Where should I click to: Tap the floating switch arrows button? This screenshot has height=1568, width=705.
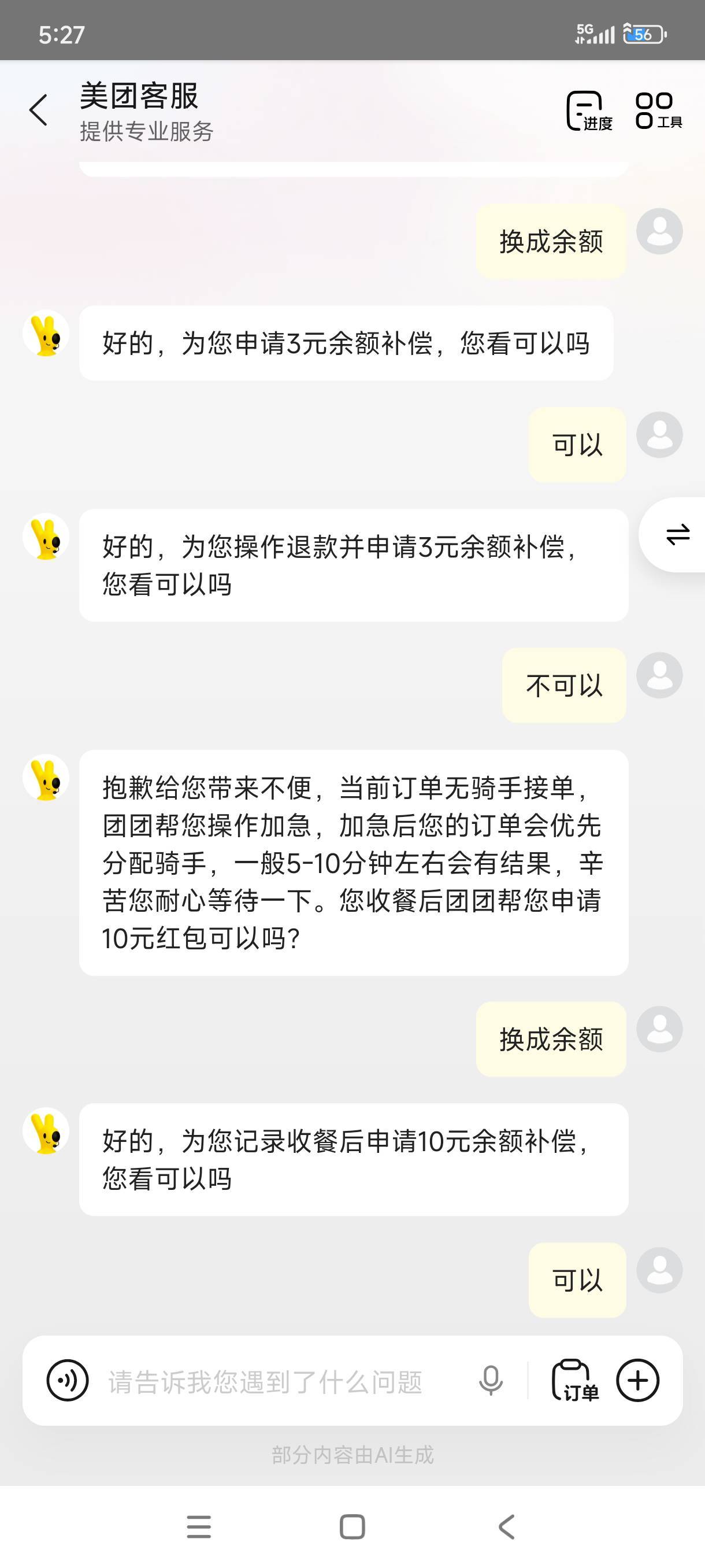point(677,534)
